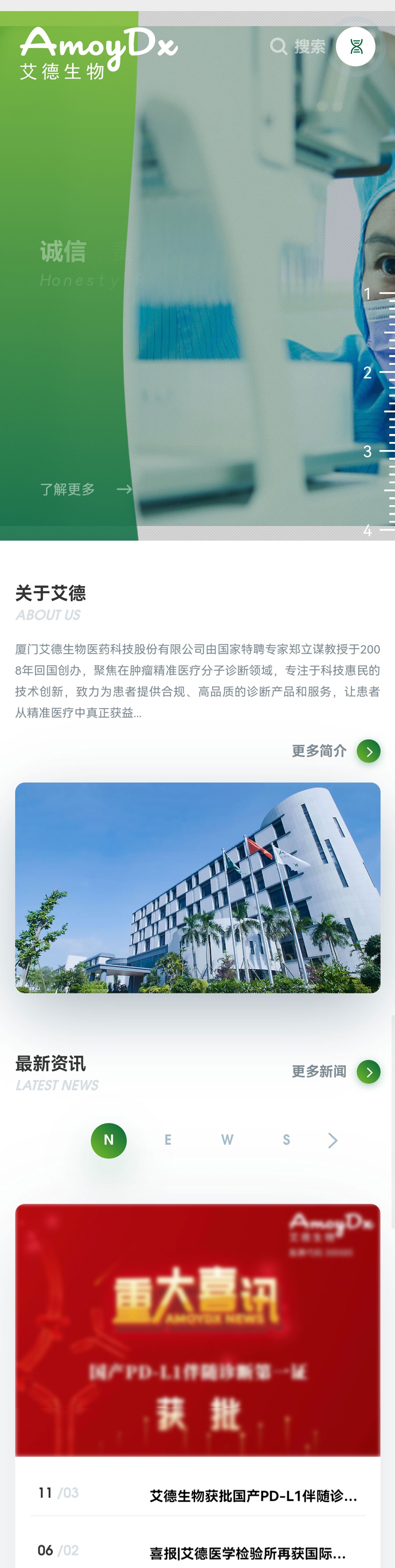Jump to banner slide 2

coord(368,373)
